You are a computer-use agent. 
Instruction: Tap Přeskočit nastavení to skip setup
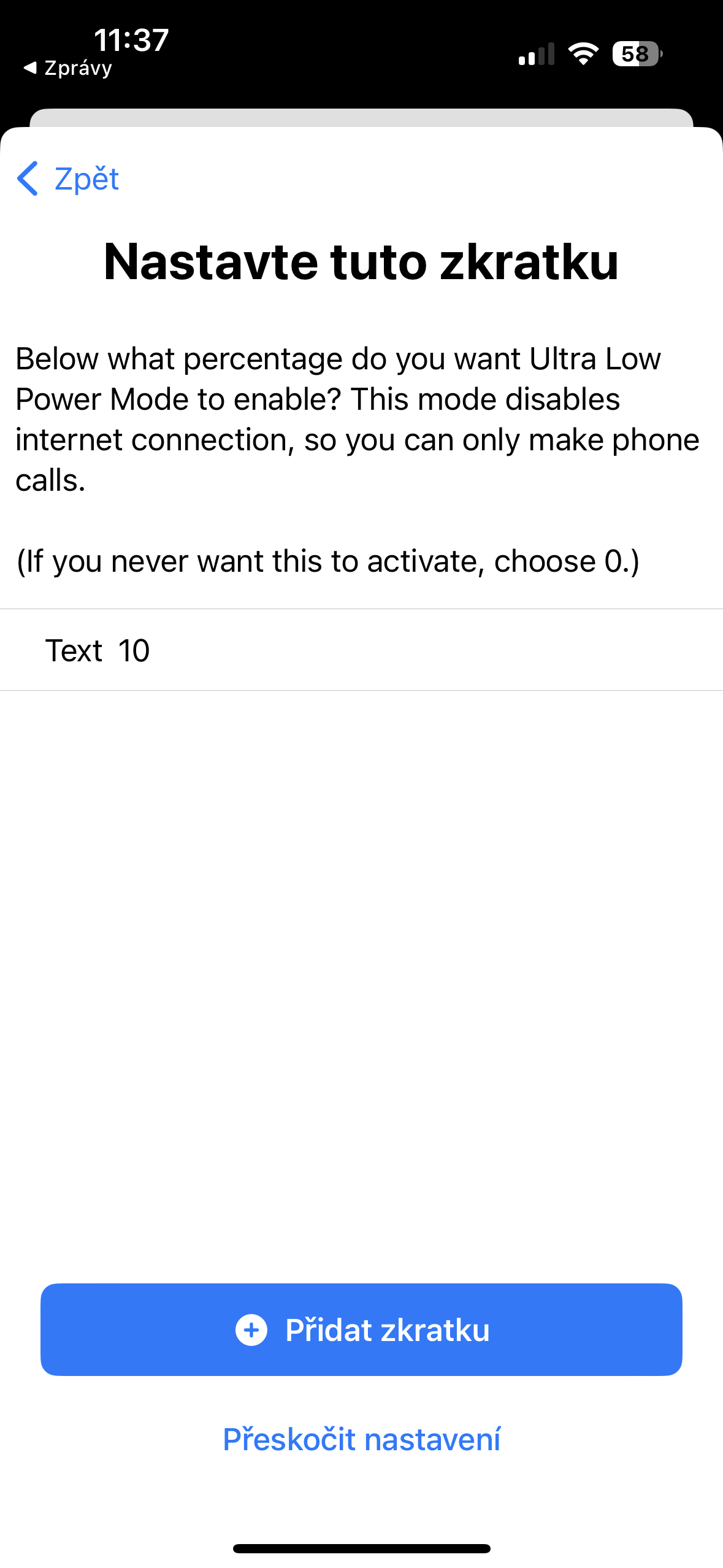pyautogui.click(x=361, y=1438)
